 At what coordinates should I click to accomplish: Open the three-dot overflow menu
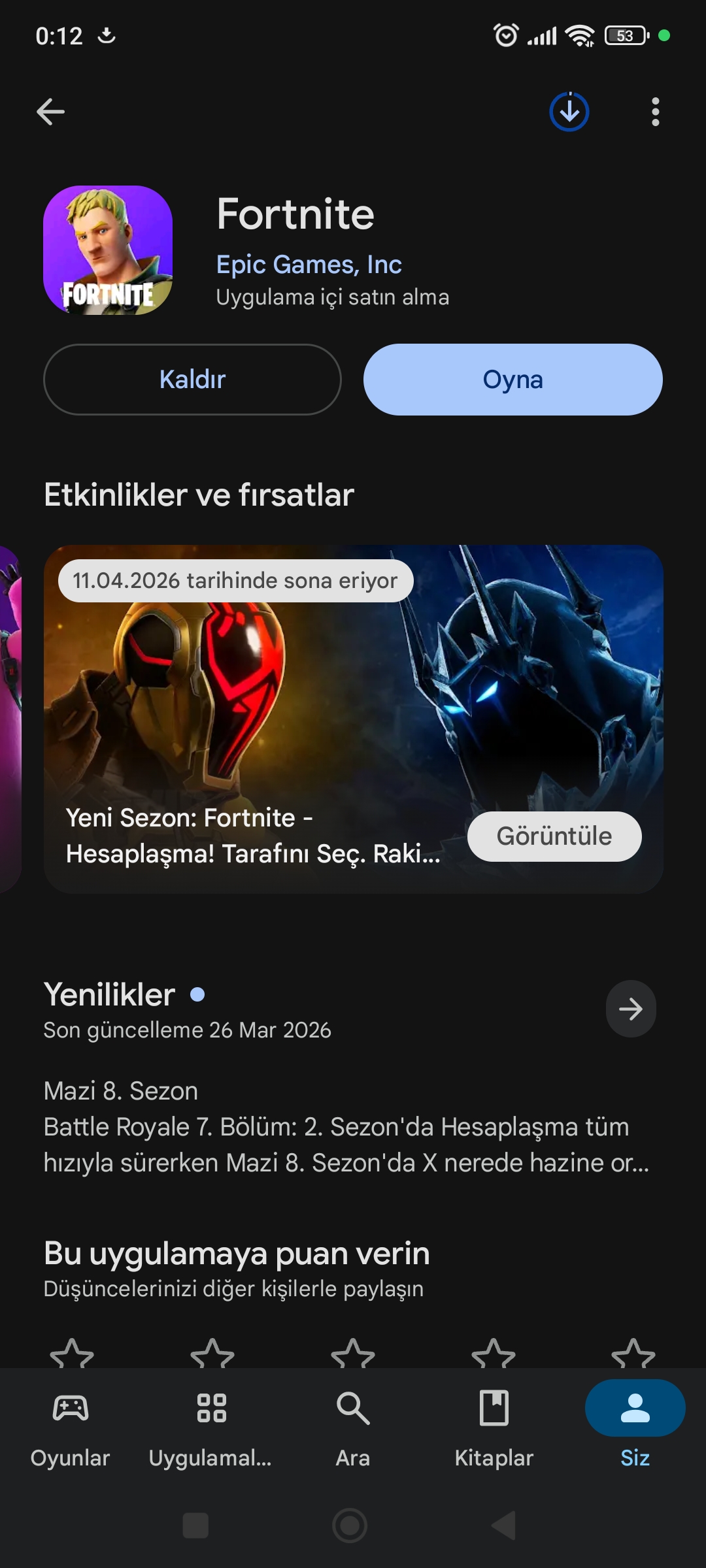(x=655, y=112)
